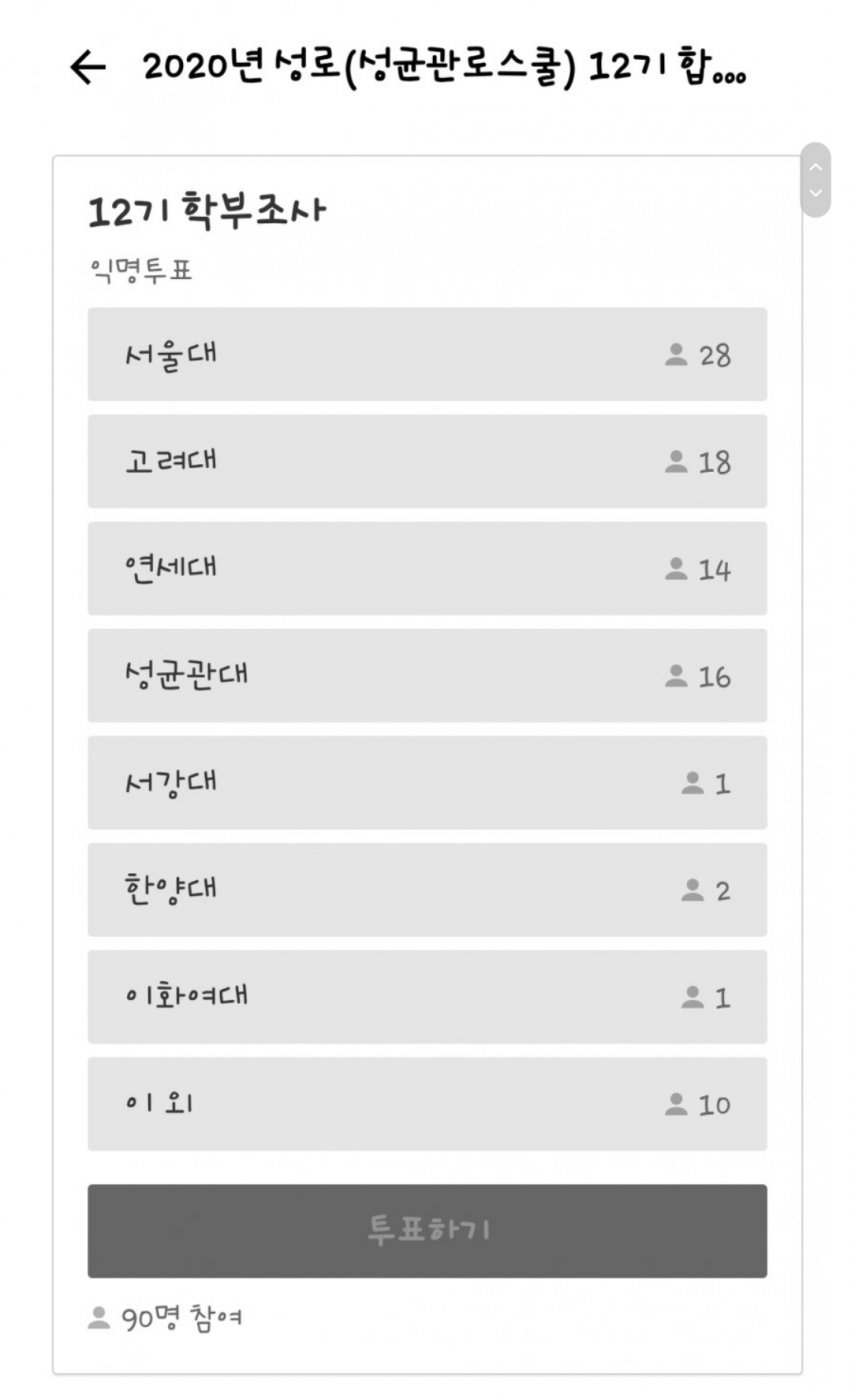
Task: Submit your vote with 투표하기
Action: click(427, 1231)
